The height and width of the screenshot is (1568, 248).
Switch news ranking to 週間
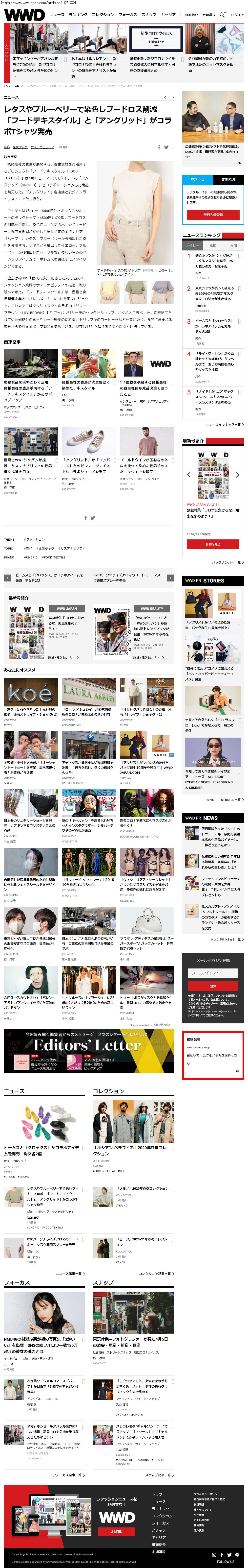click(x=213, y=245)
